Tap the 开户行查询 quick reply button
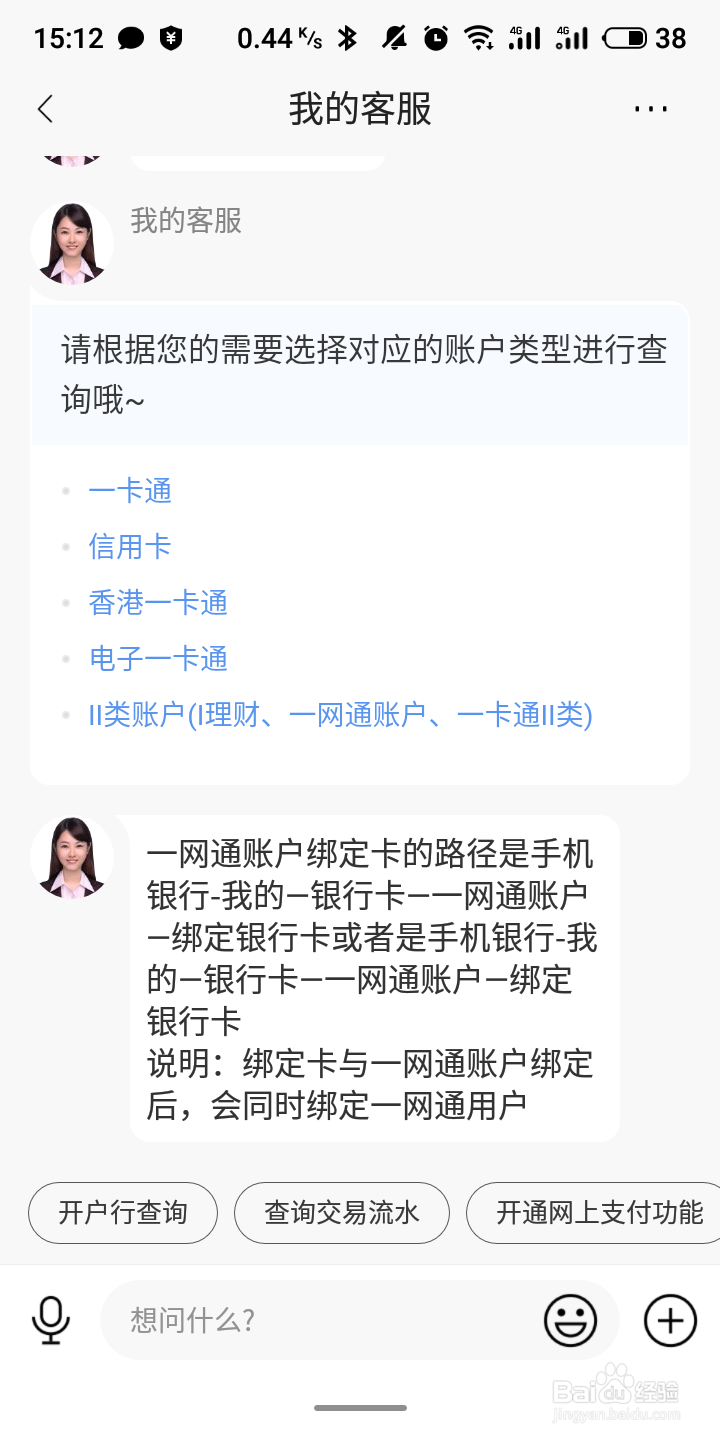 click(122, 1212)
